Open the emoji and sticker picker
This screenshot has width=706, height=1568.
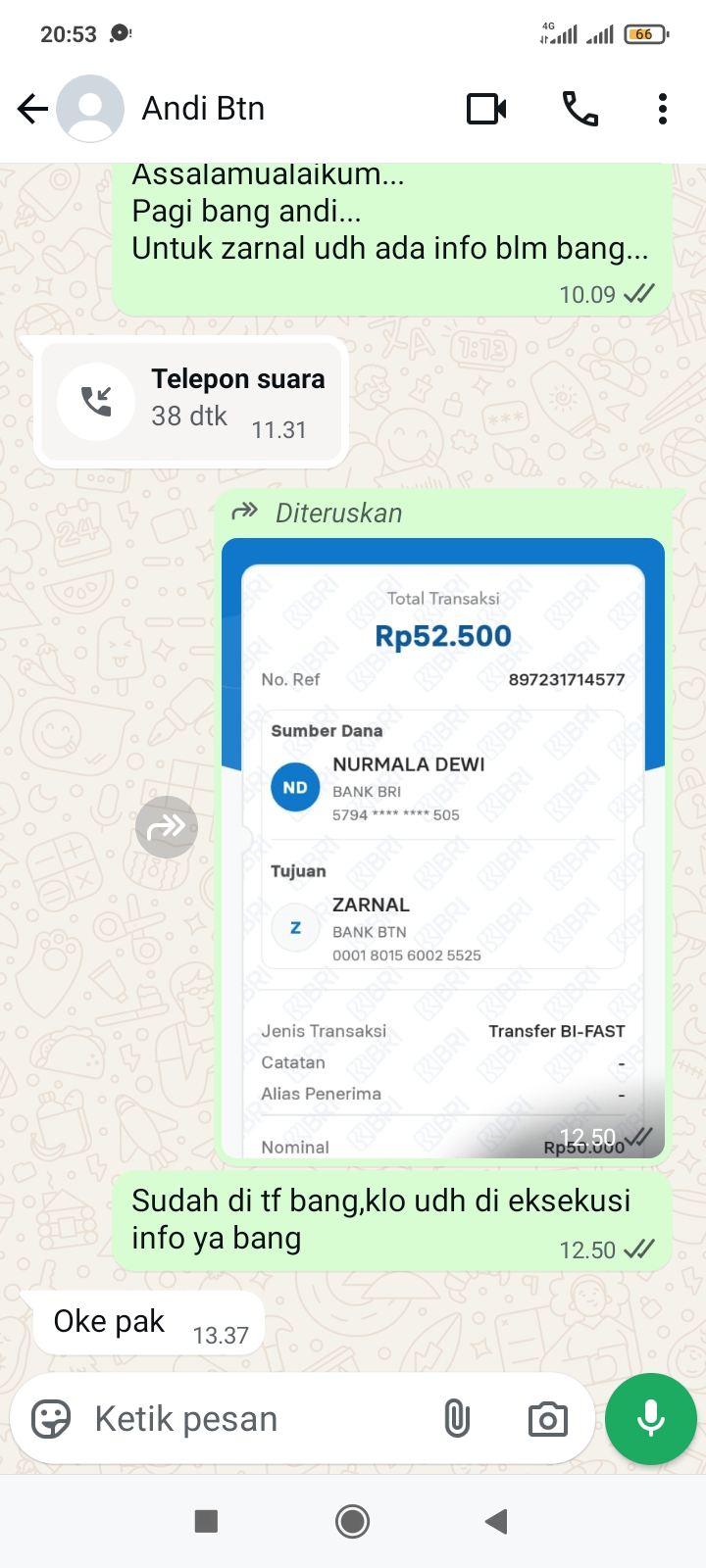pyautogui.click(x=51, y=1418)
